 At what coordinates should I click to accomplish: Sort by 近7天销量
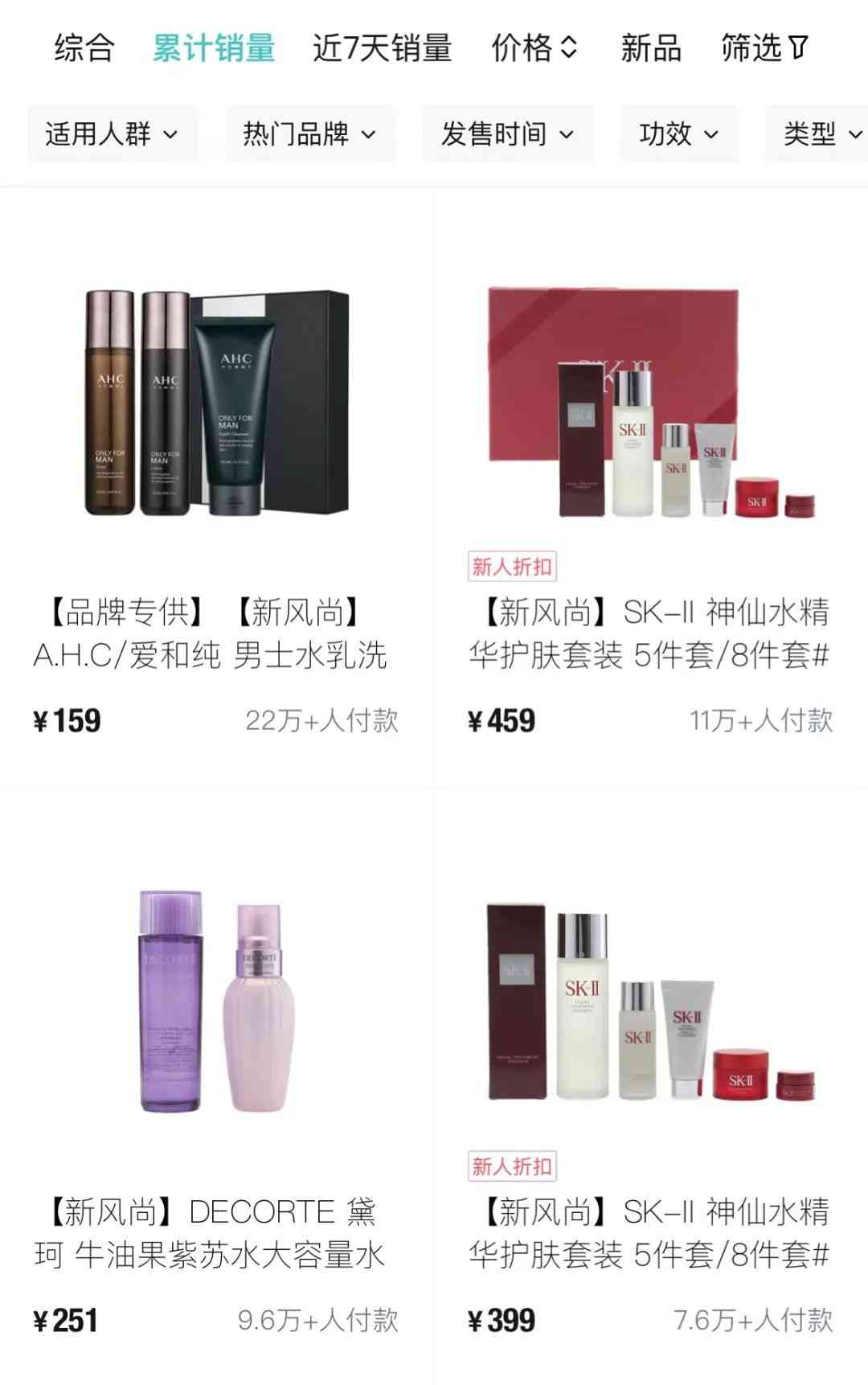tap(382, 48)
